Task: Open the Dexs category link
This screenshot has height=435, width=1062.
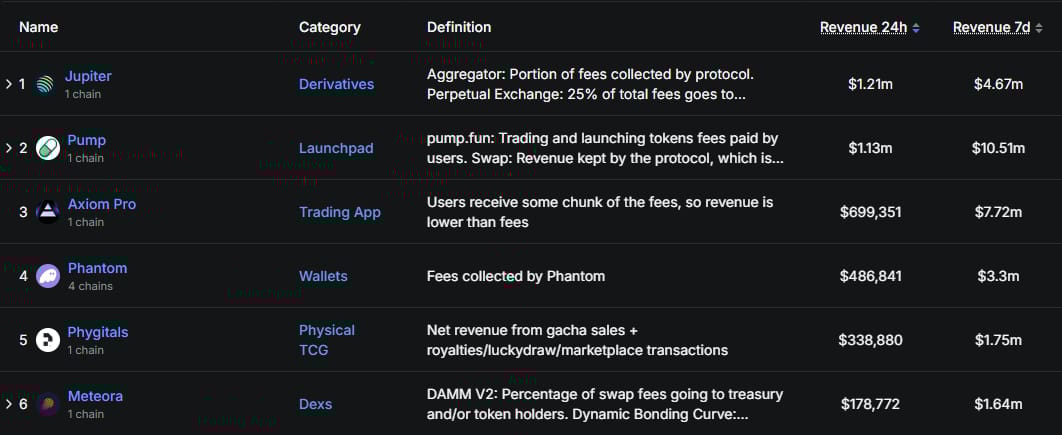Action: [x=315, y=404]
